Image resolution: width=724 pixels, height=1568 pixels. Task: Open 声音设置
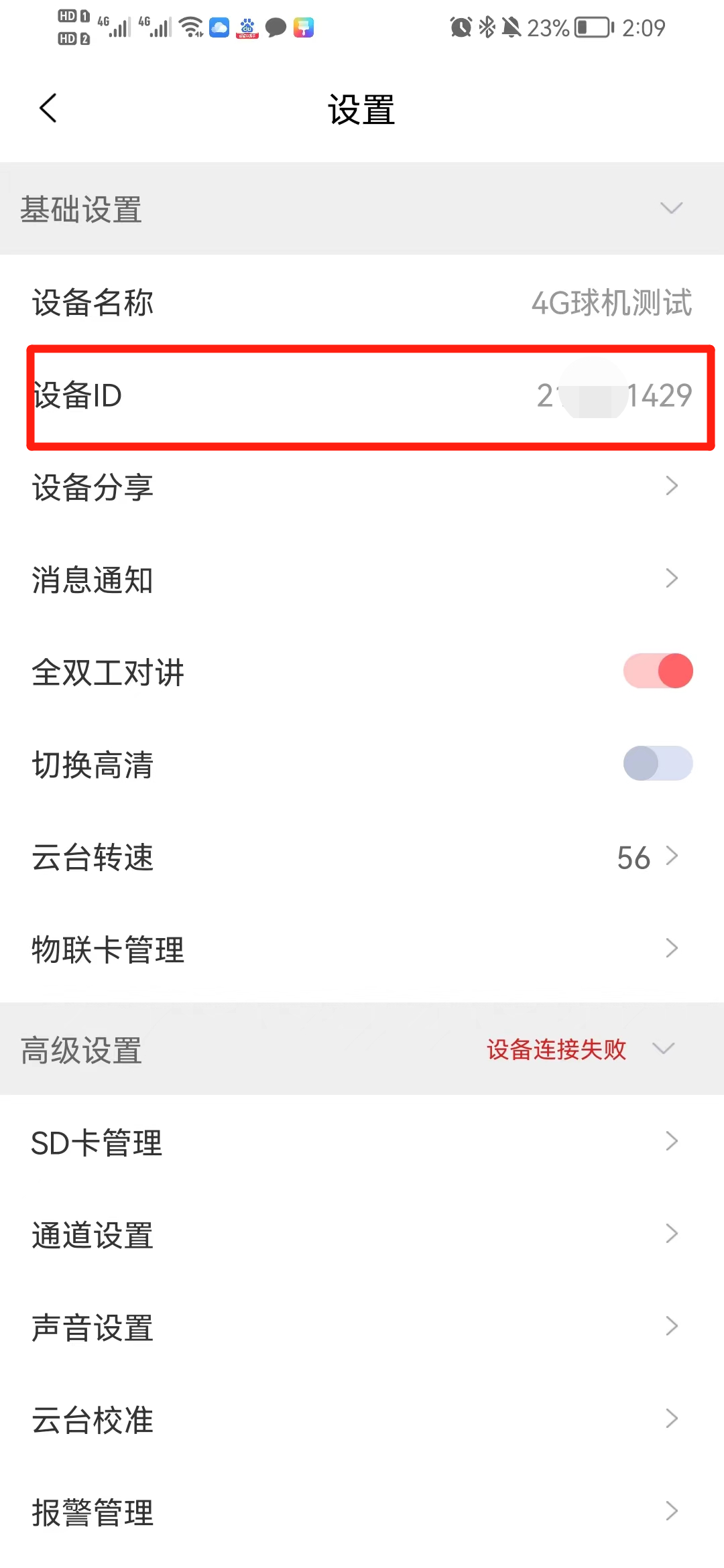click(x=362, y=1327)
